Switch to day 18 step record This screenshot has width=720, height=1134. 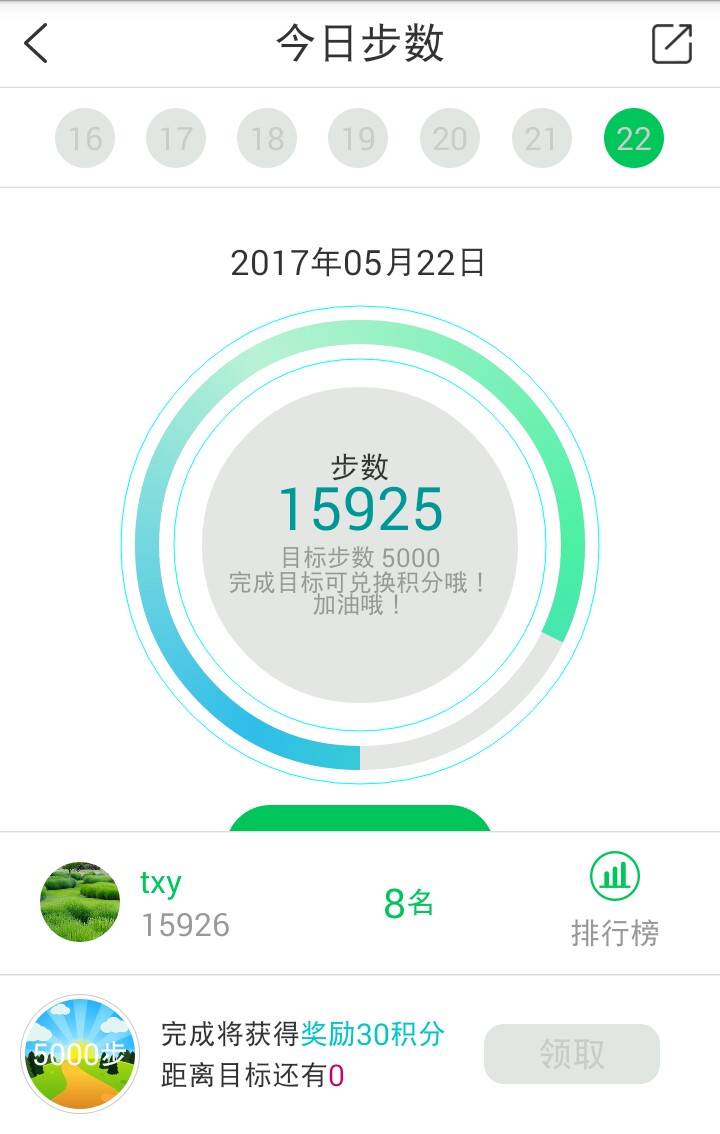tap(267, 138)
